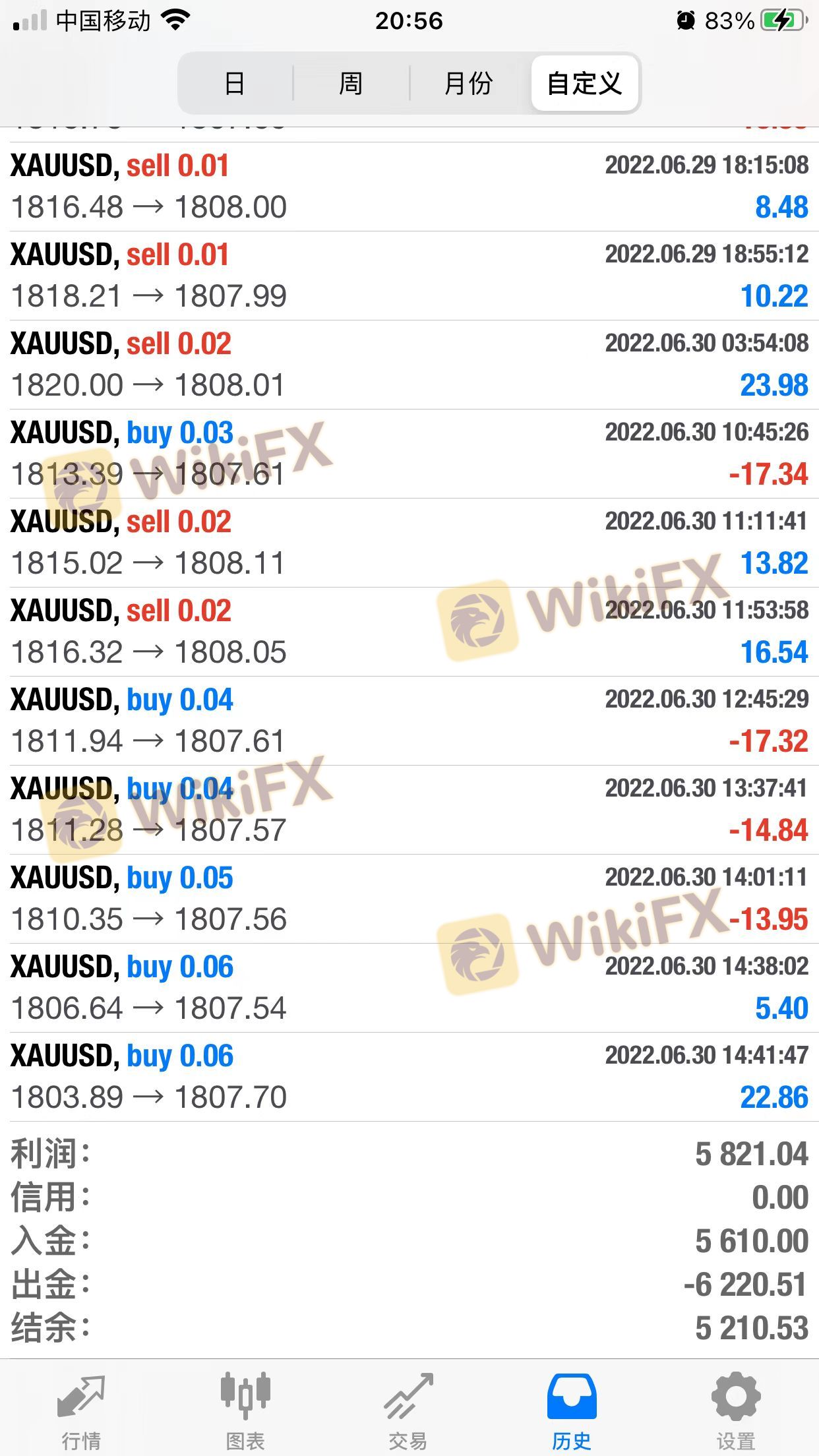Open the buy 0.06 trade at 14:41:47
819x1456 pixels.
[x=409, y=1077]
